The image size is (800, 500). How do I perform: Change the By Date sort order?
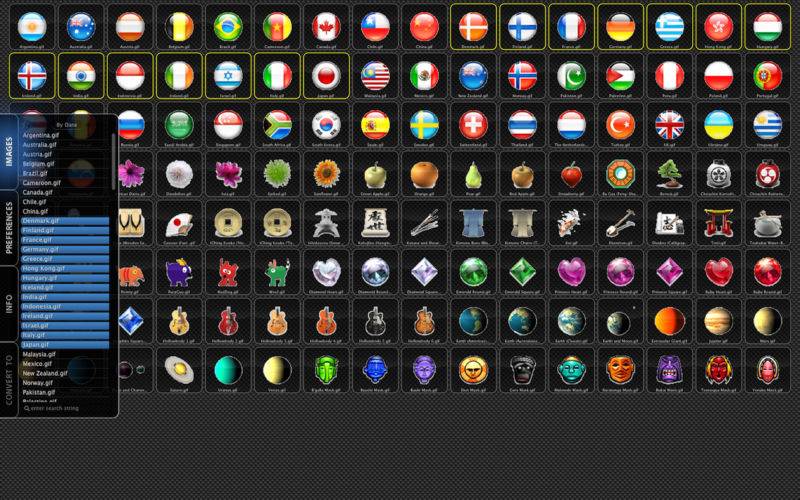coord(66,124)
